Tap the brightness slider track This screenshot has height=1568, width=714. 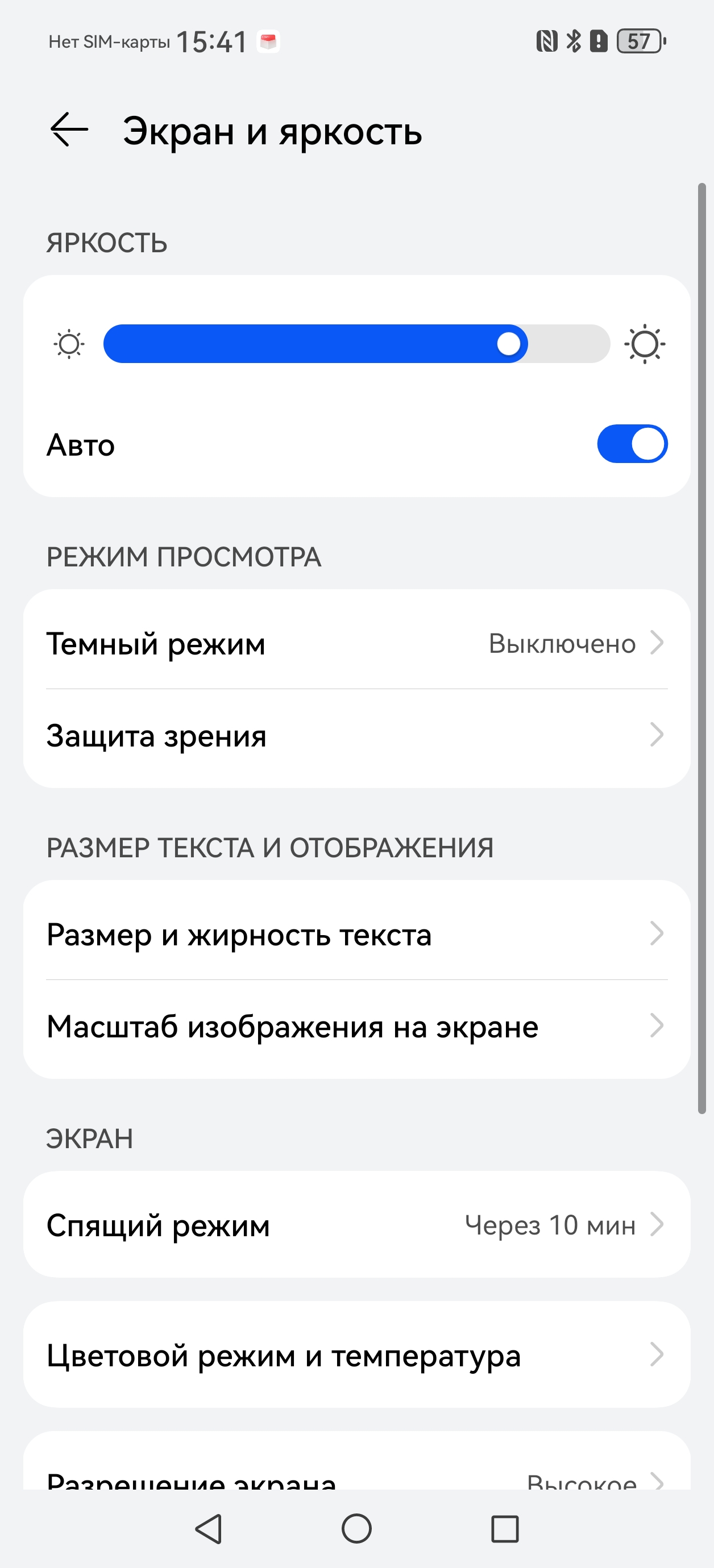coord(356,344)
